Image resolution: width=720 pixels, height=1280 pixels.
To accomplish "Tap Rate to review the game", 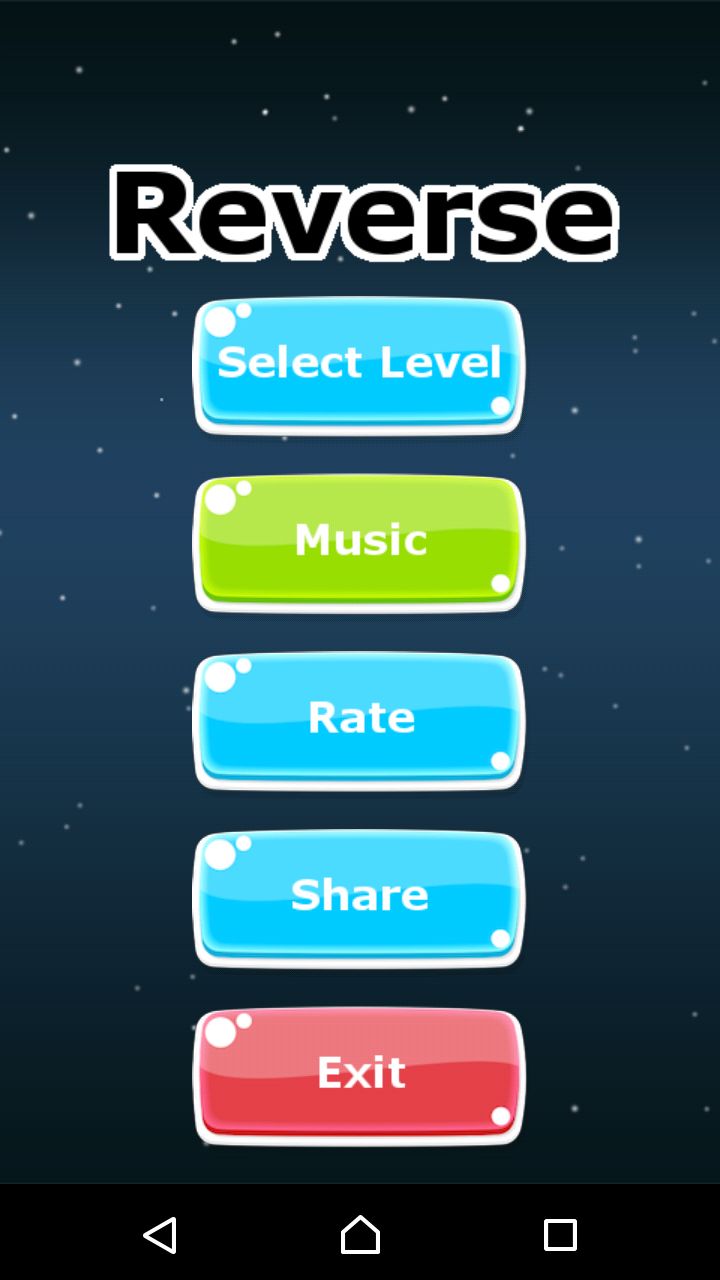I will (359, 720).
